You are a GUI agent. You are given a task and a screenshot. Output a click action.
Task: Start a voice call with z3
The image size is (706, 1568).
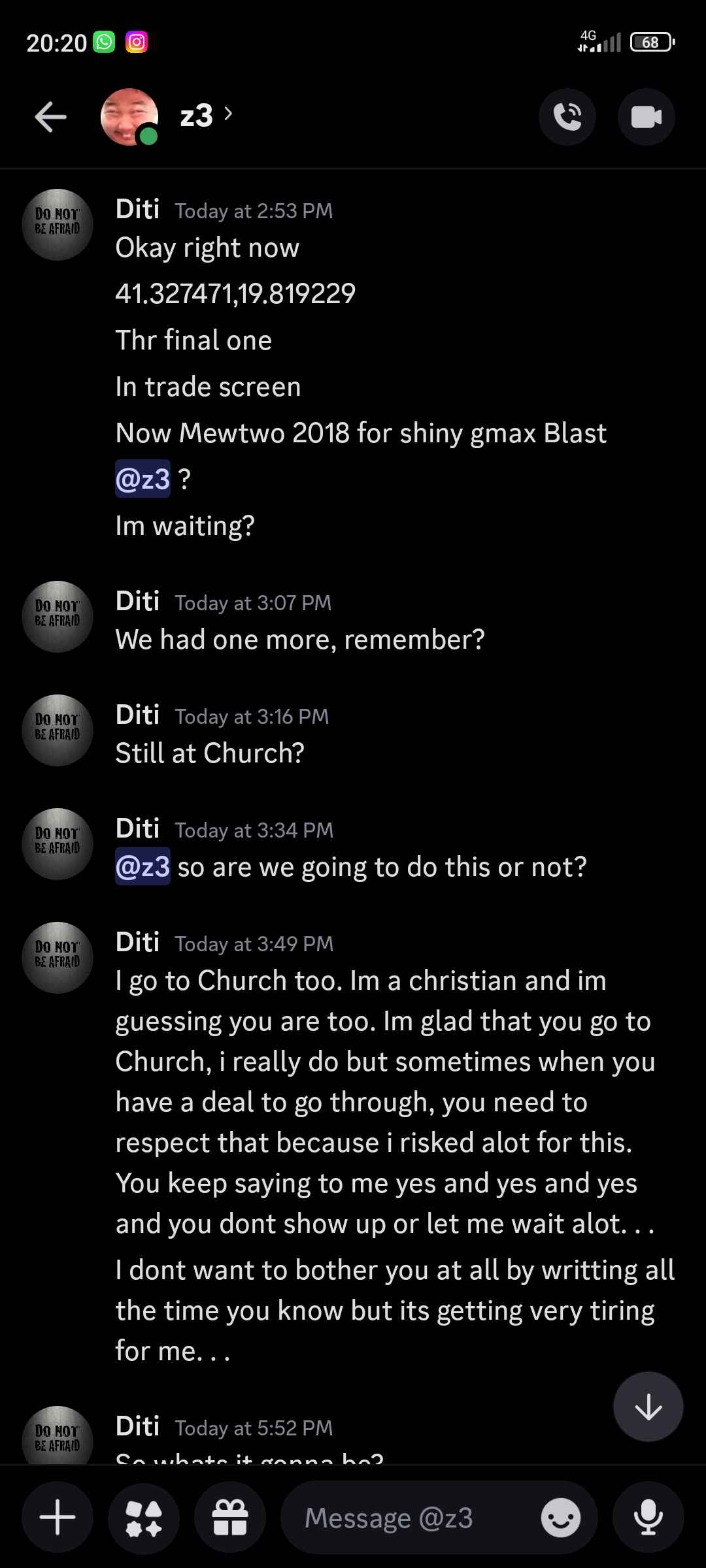(x=567, y=117)
